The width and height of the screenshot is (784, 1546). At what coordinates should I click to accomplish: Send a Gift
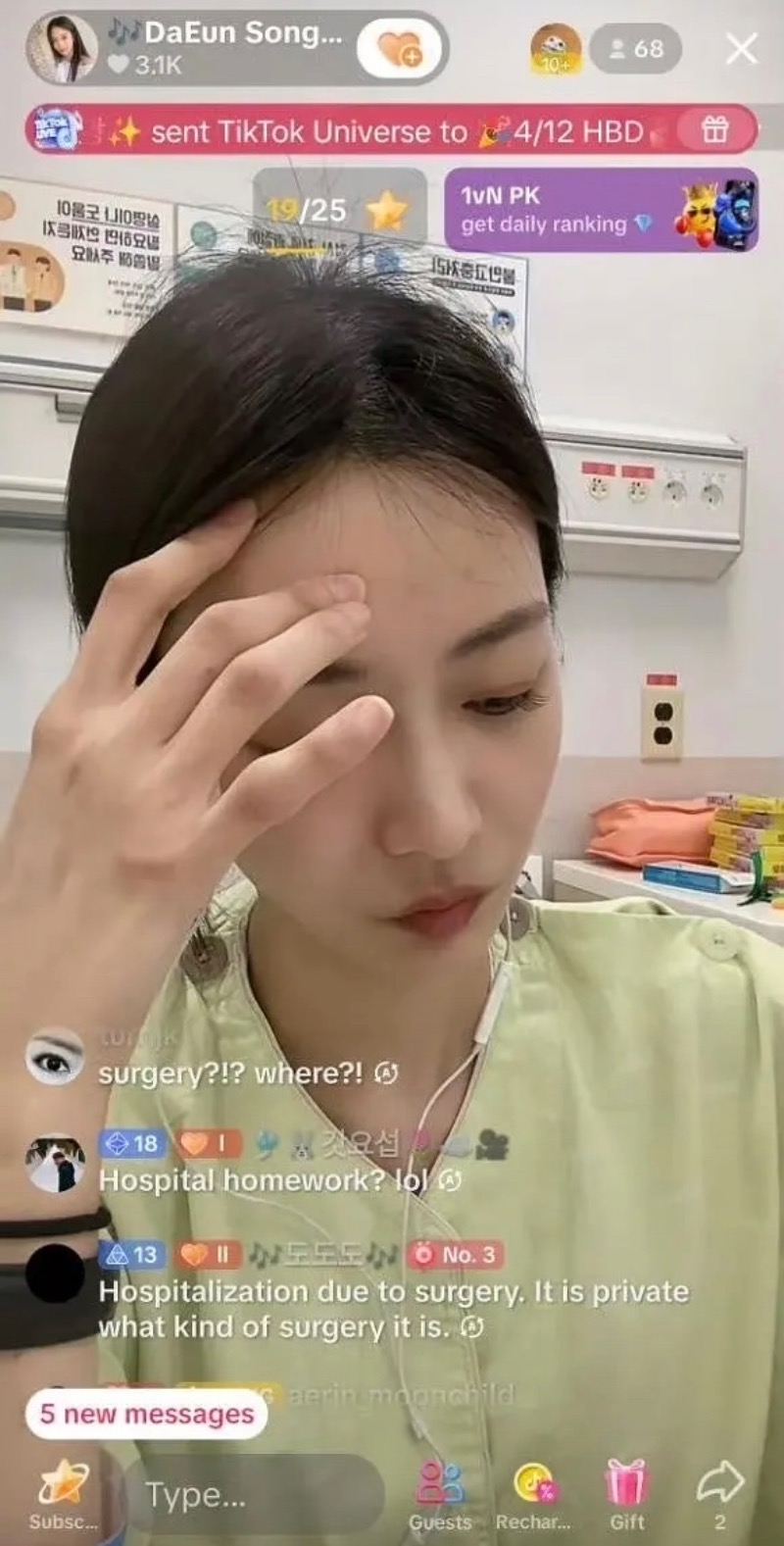coord(626,1492)
